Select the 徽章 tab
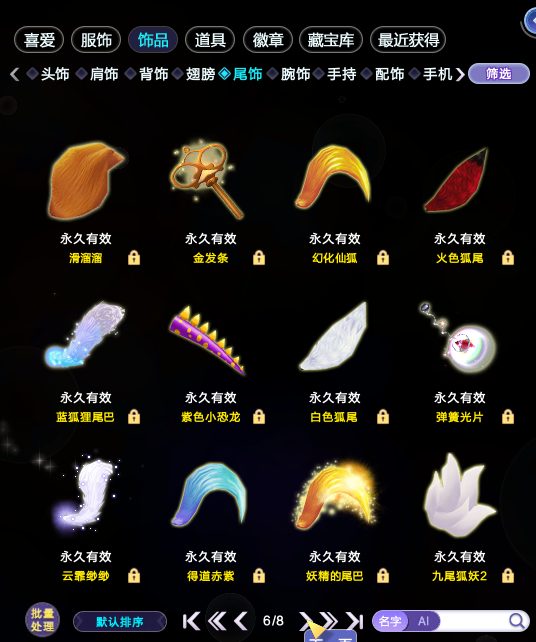The image size is (536, 642). [268, 40]
